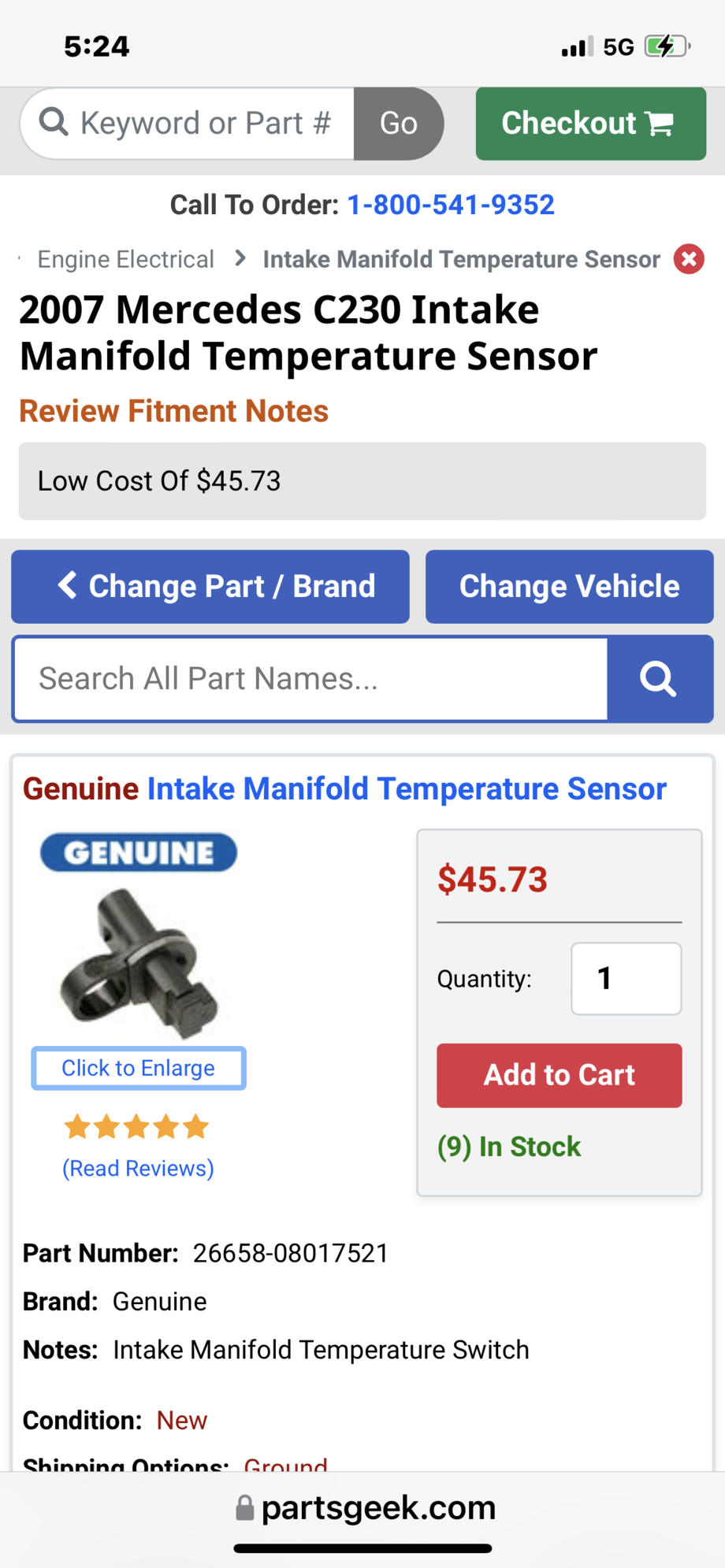Remove the Intake Manifold Temperature Sensor filter

(689, 259)
